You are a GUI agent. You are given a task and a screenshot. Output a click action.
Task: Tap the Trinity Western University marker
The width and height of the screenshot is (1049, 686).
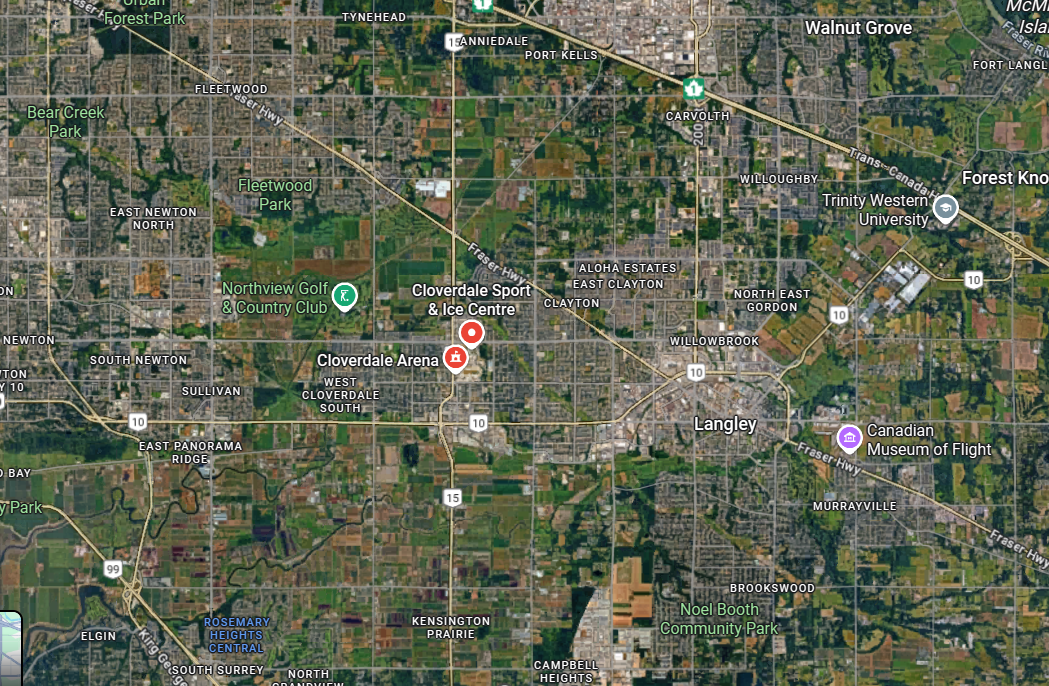pos(945,209)
